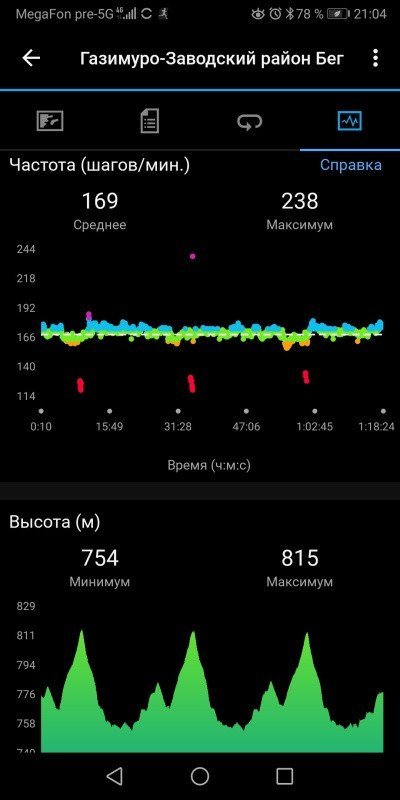Open the three-dot overflow menu
The height and width of the screenshot is (800, 400).
(x=376, y=58)
